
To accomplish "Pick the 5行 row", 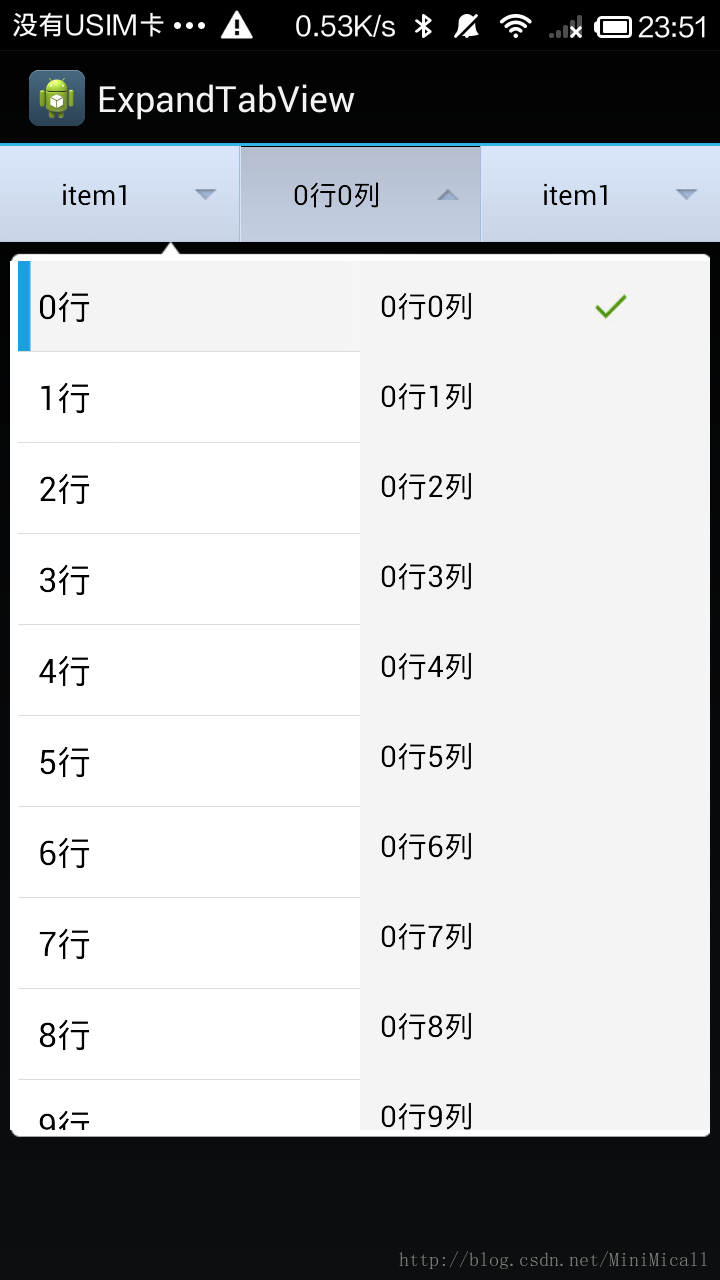I will [x=189, y=762].
